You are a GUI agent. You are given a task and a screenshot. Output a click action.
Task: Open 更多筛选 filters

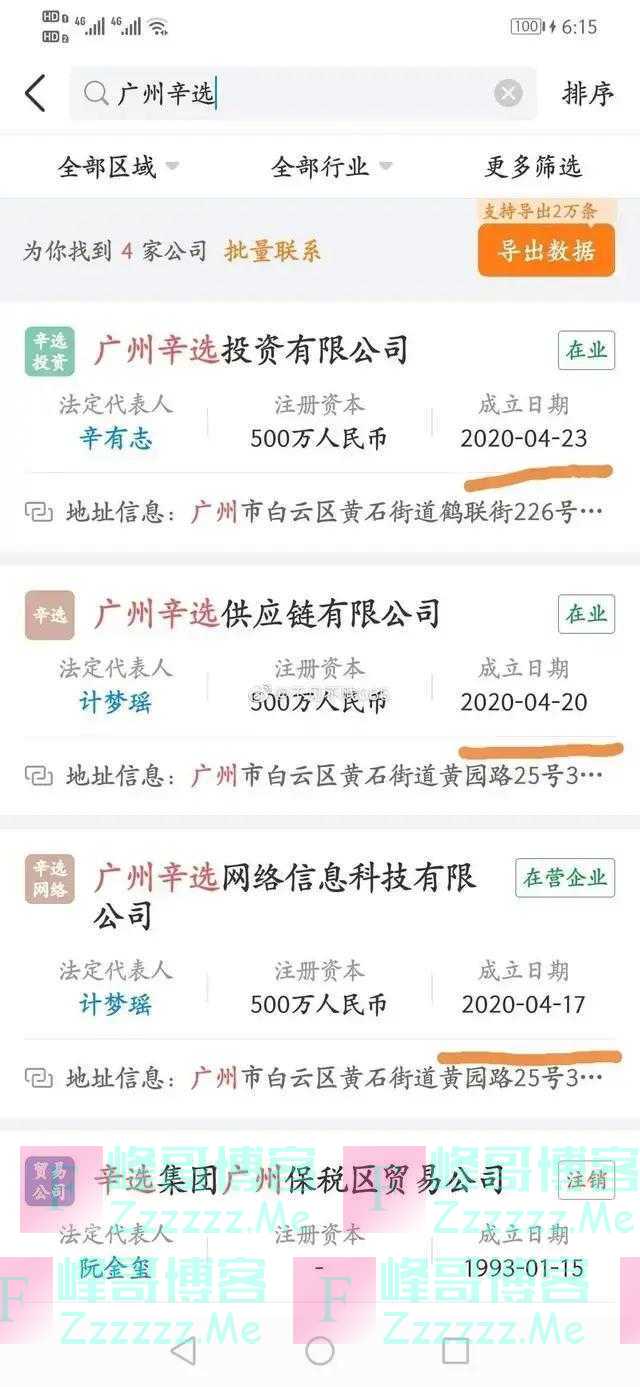533,167
